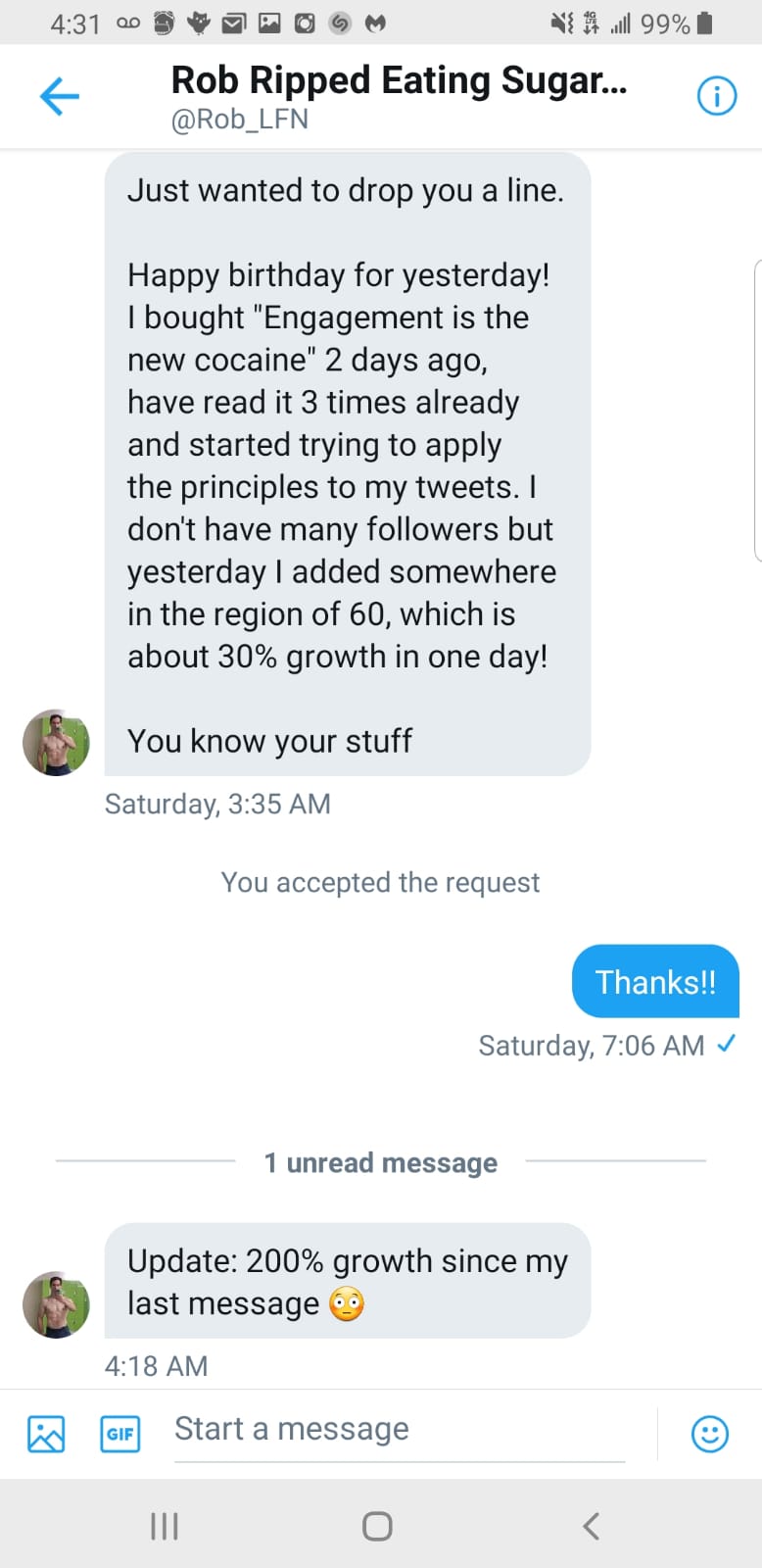The width and height of the screenshot is (762, 1568).
Task: Tap the Start a message field
Action: click(400, 1431)
